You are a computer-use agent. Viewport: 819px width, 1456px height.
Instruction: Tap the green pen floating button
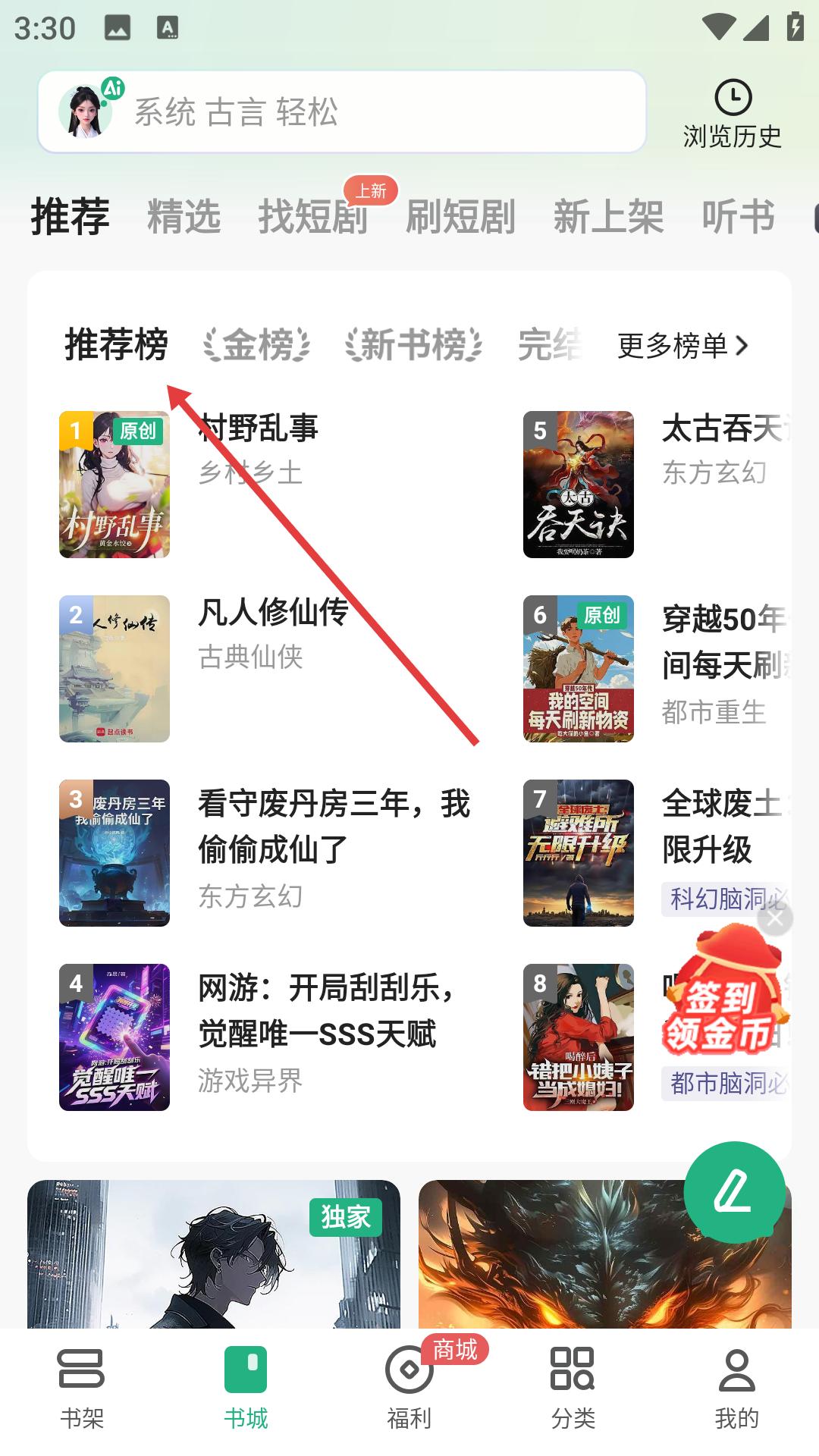(x=734, y=1191)
